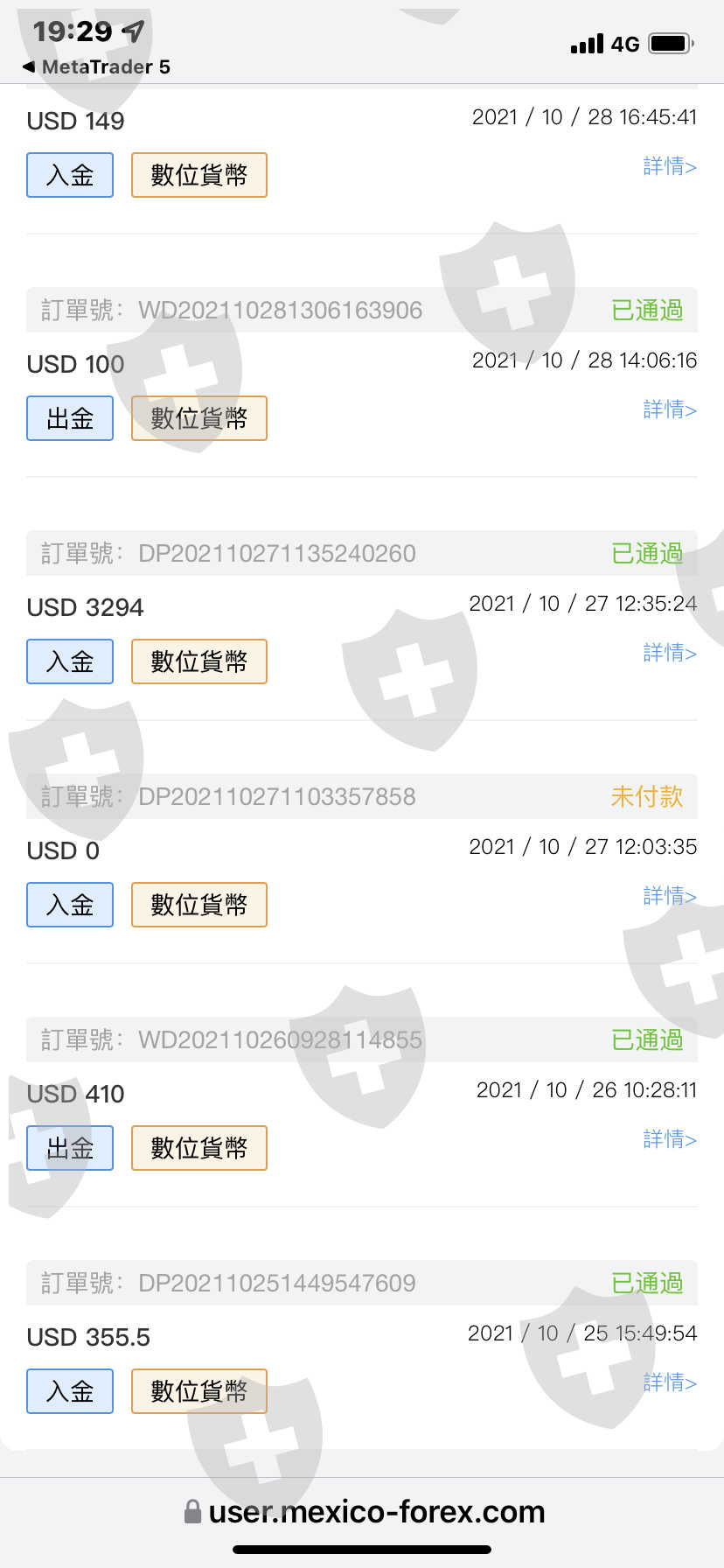Open details of the USD 3294 deposit
The image size is (724, 1568).
point(669,653)
